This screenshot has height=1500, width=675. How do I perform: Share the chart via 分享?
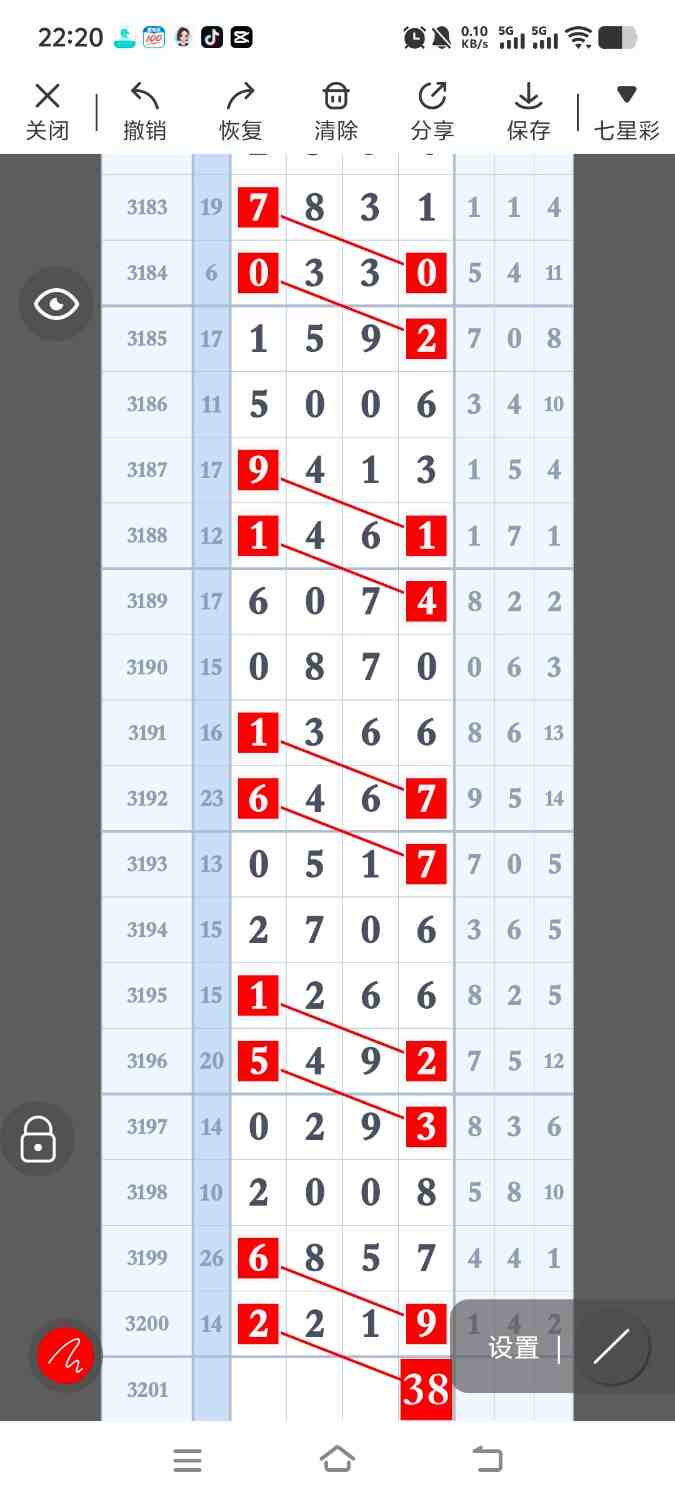432,110
